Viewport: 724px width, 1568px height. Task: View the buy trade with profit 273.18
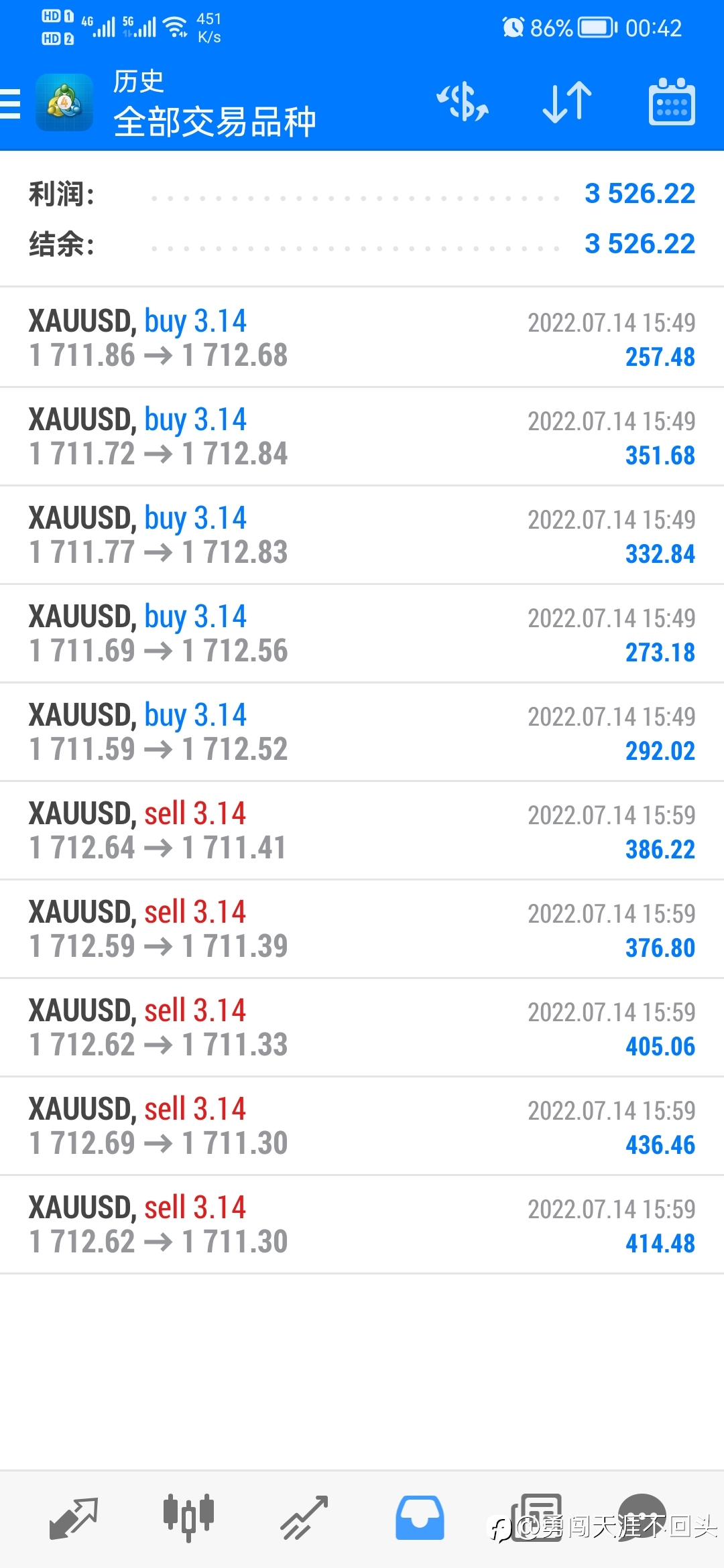coord(362,633)
